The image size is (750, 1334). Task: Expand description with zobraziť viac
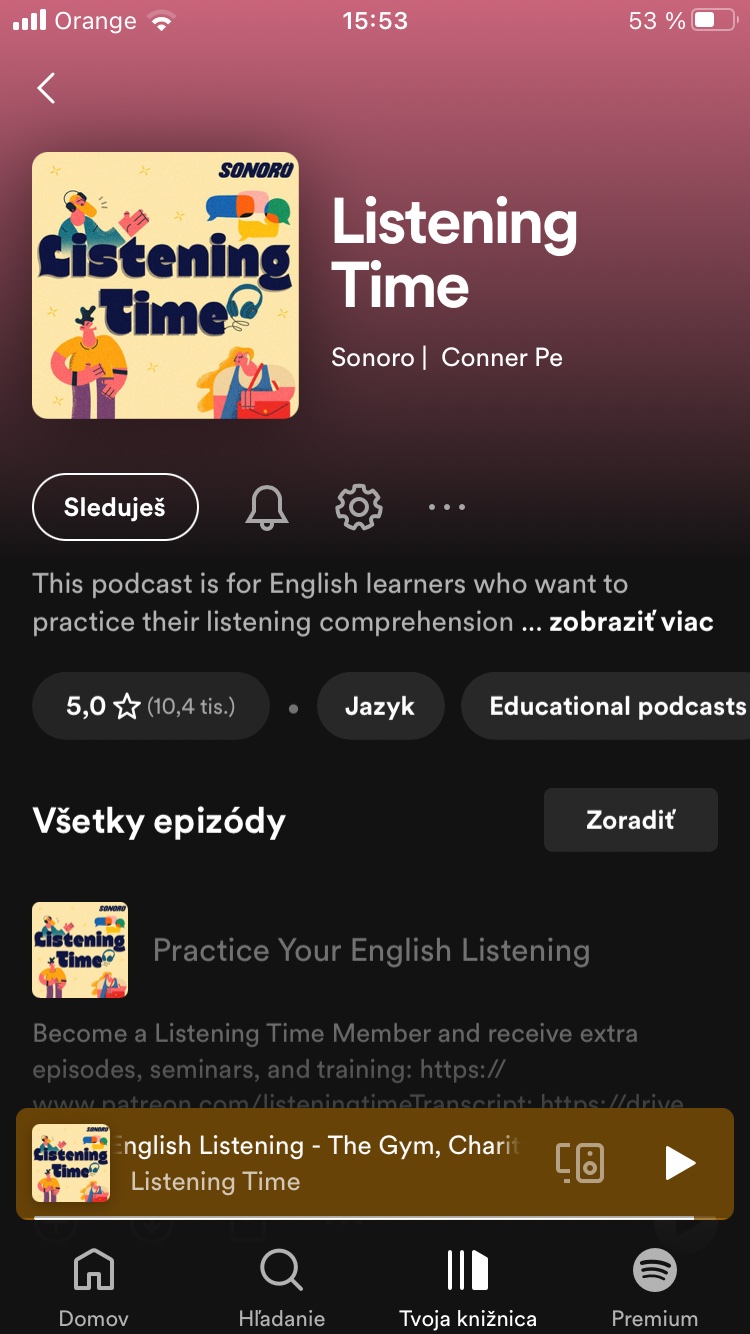click(x=631, y=622)
